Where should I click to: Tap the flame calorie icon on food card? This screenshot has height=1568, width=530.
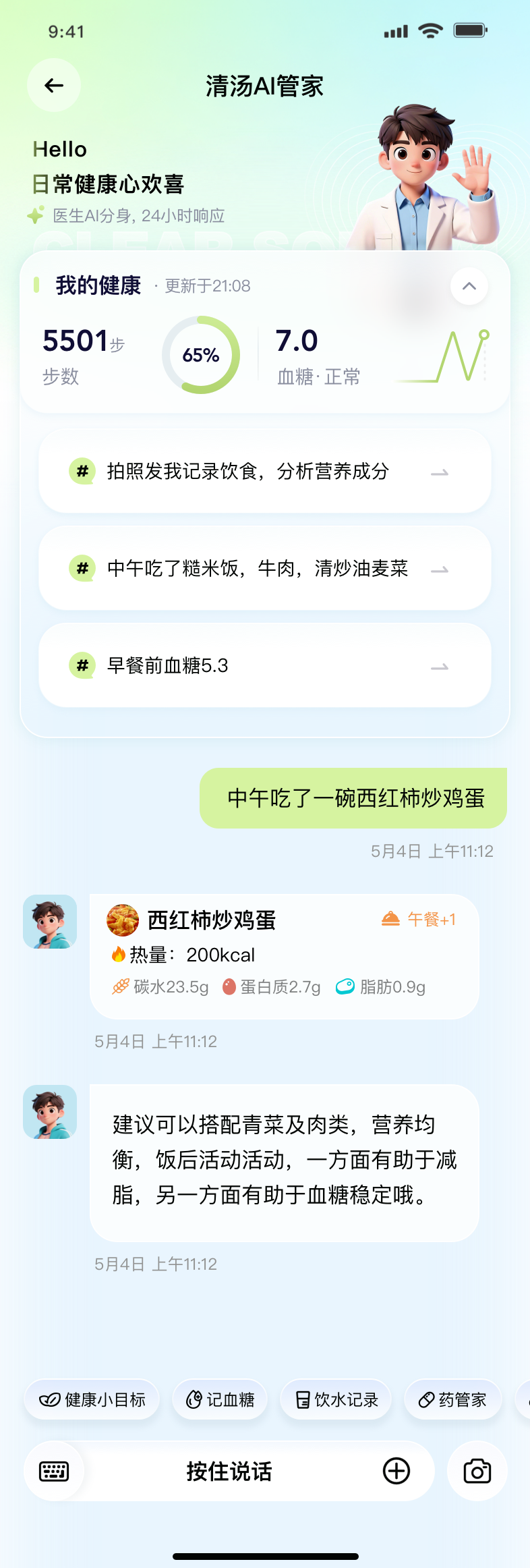118,954
